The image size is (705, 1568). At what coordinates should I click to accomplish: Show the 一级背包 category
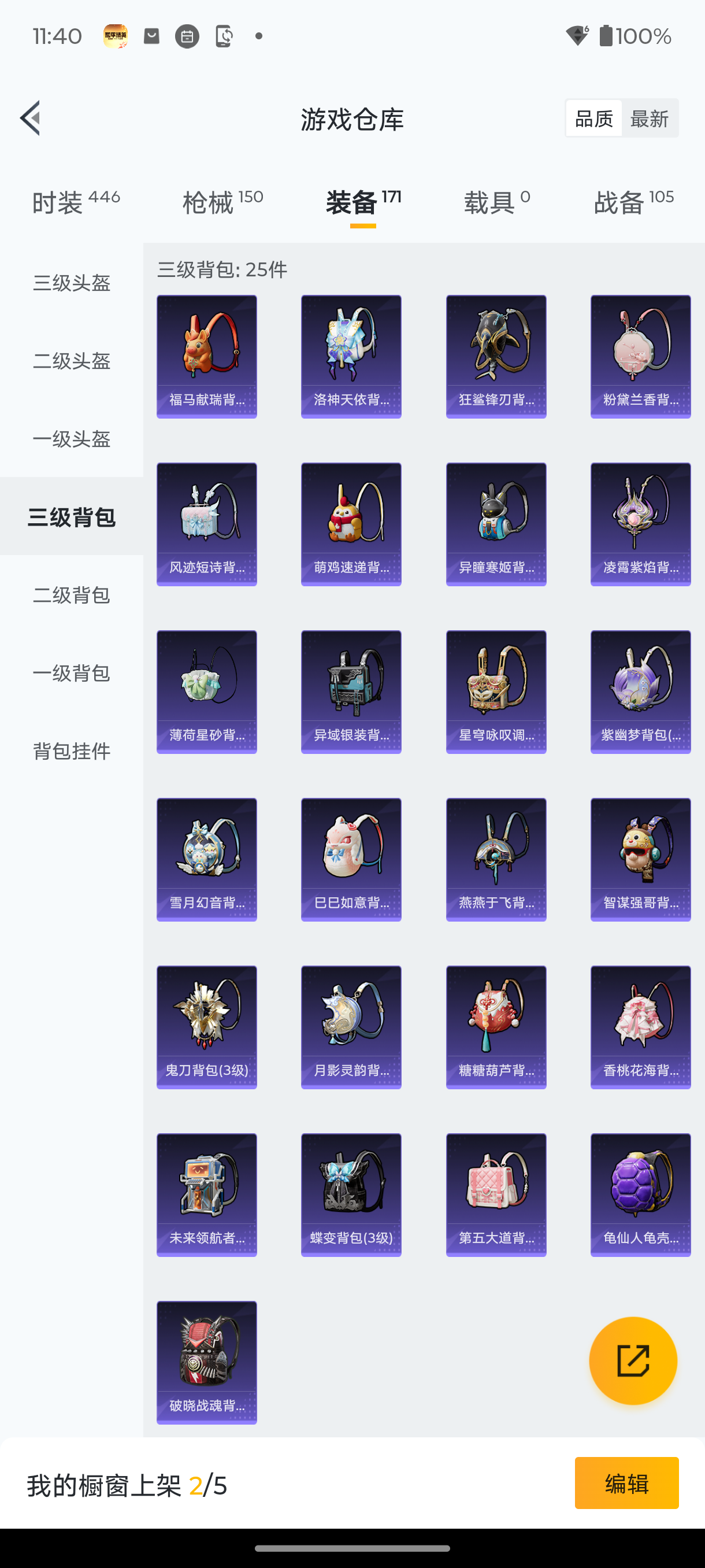point(71,672)
